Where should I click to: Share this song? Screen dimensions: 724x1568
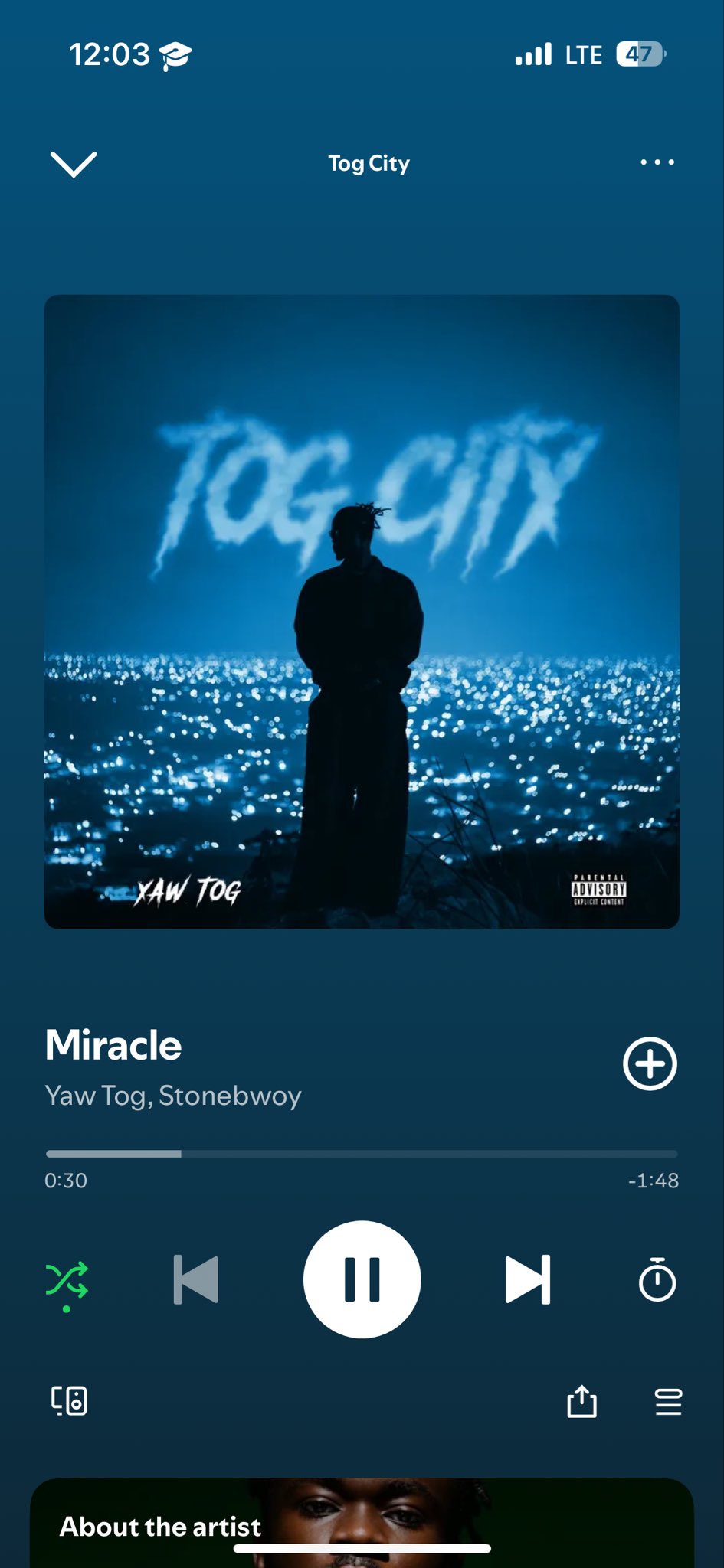point(581,1402)
